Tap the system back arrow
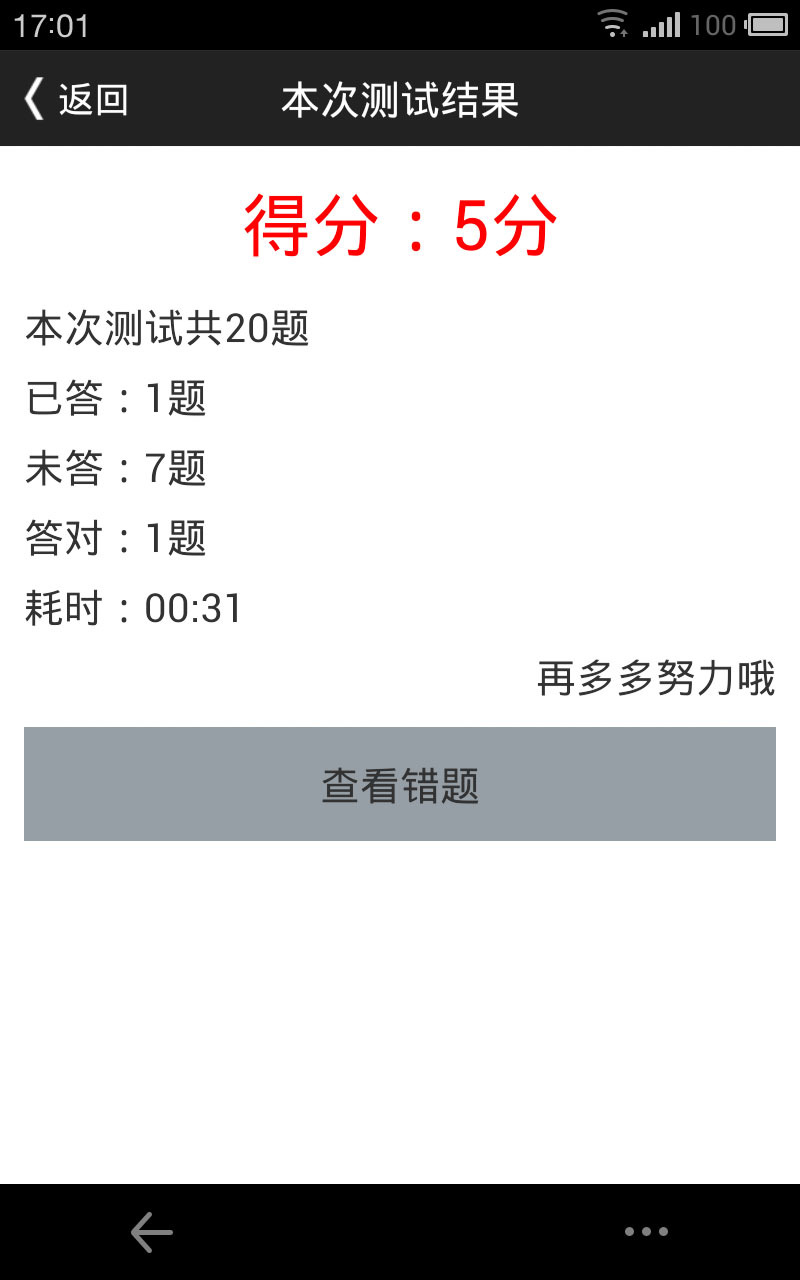The image size is (800, 1280). [x=152, y=1232]
